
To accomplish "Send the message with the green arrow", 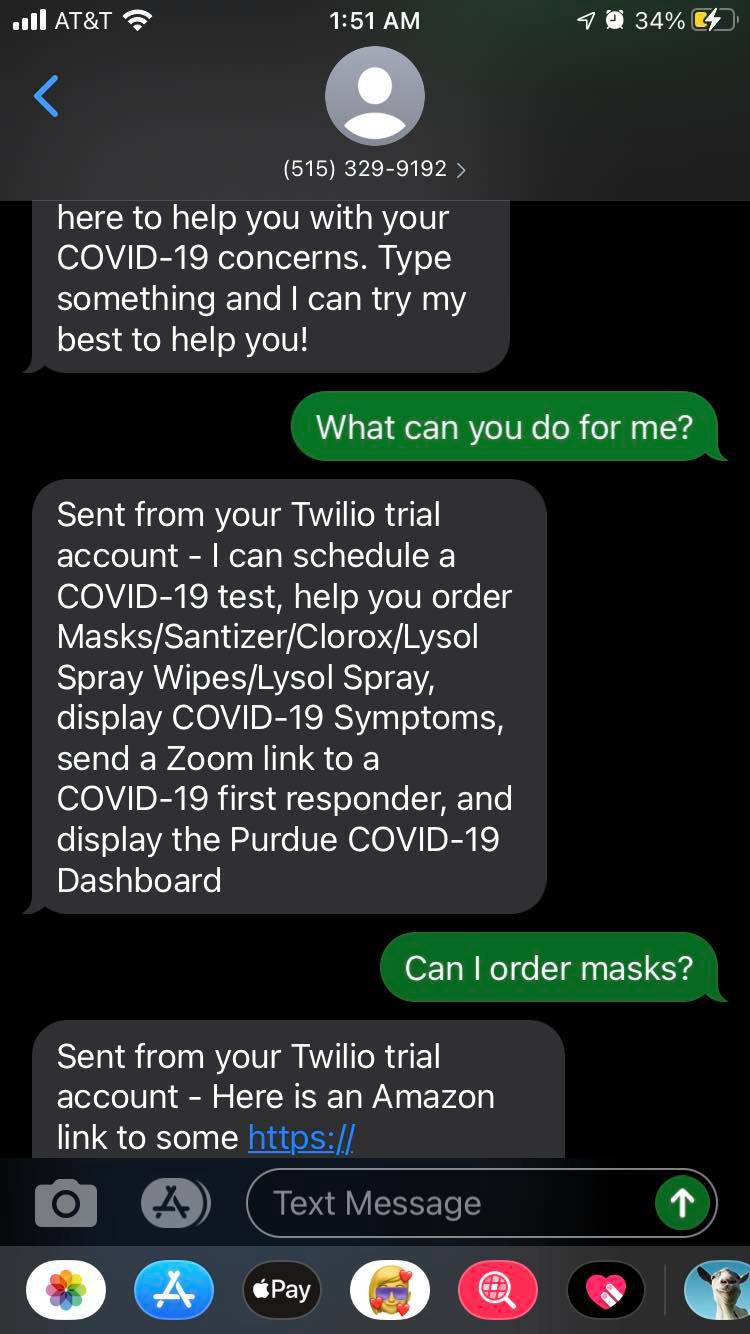I will coord(682,1204).
